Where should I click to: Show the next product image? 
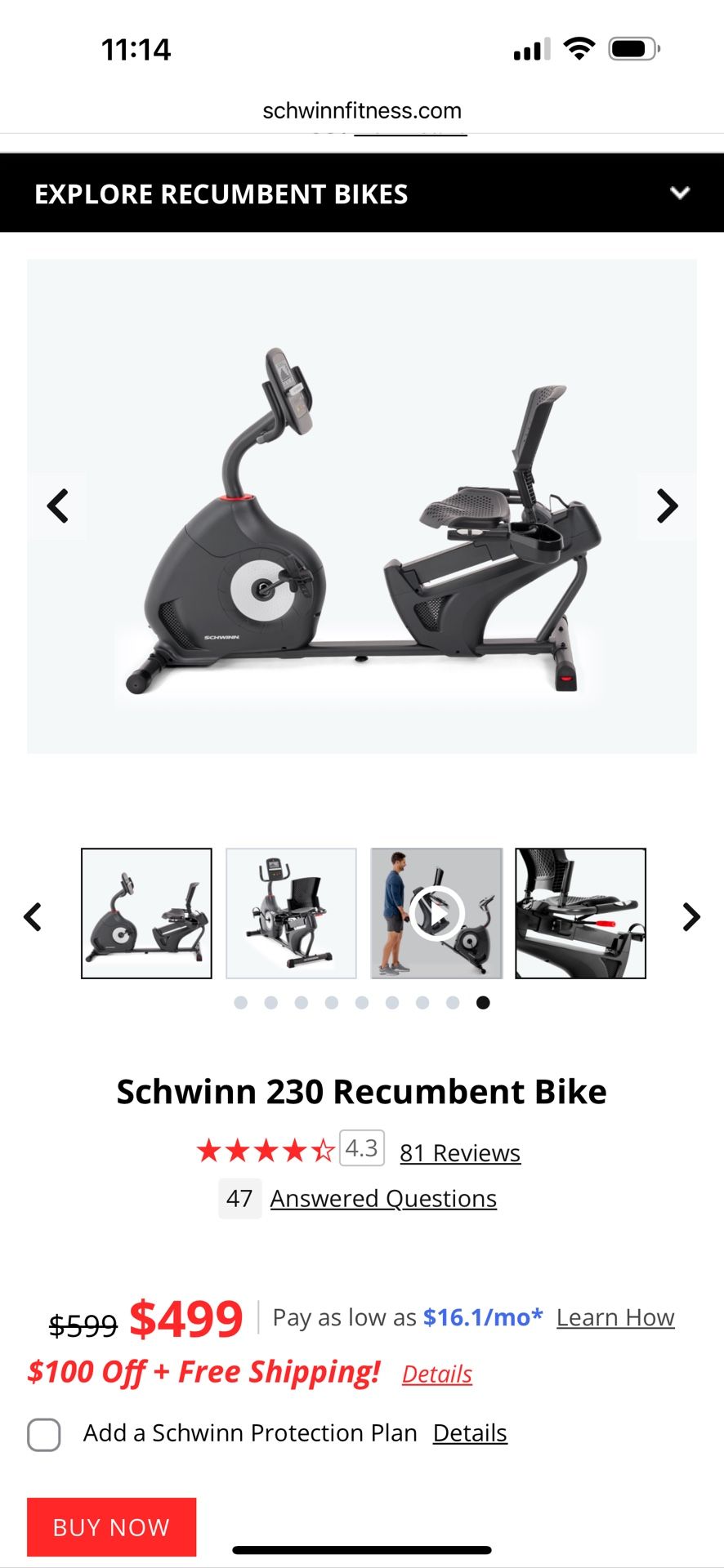tap(667, 506)
